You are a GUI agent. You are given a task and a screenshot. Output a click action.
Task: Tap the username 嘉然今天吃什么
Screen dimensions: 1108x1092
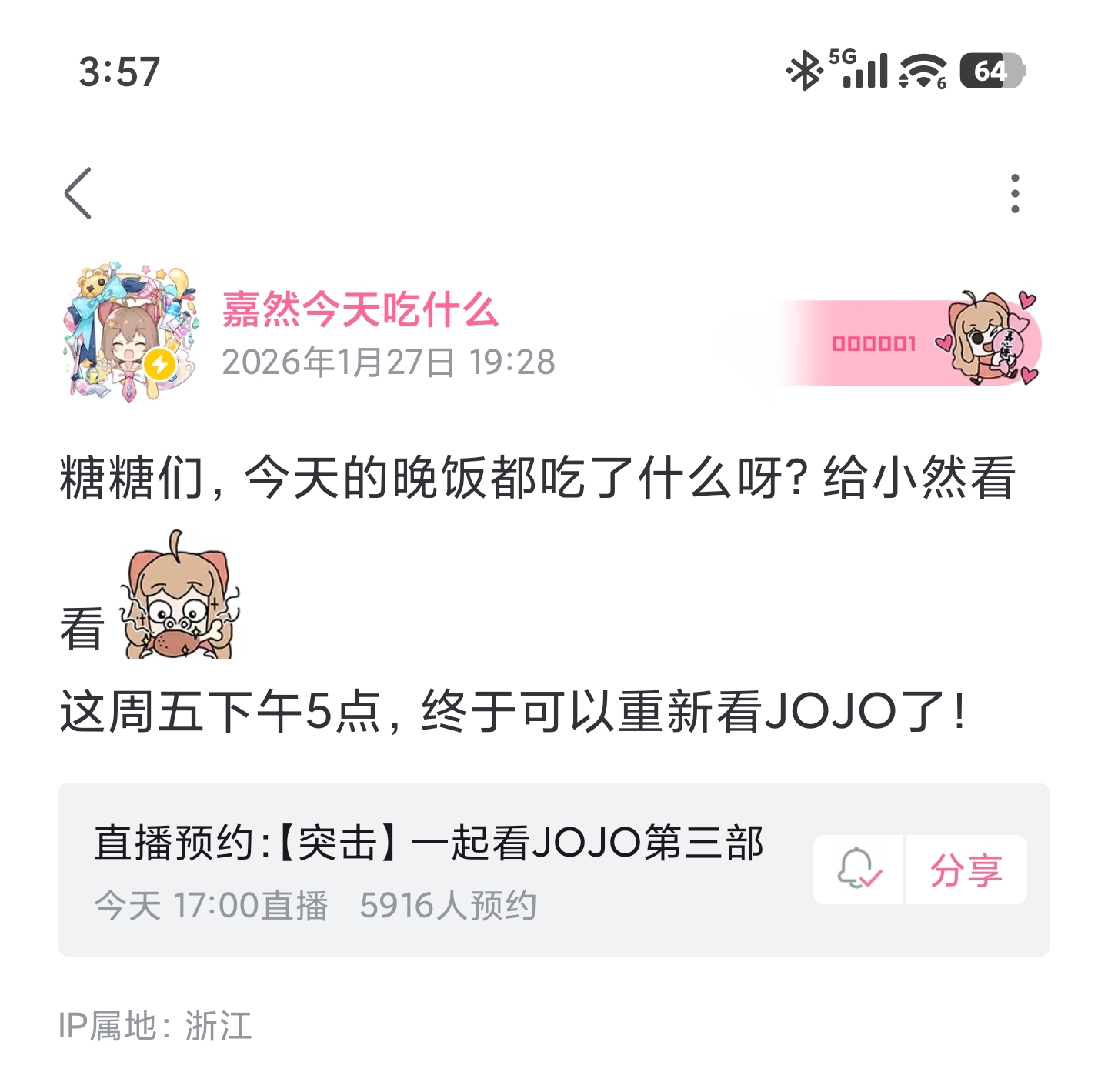tap(360, 310)
